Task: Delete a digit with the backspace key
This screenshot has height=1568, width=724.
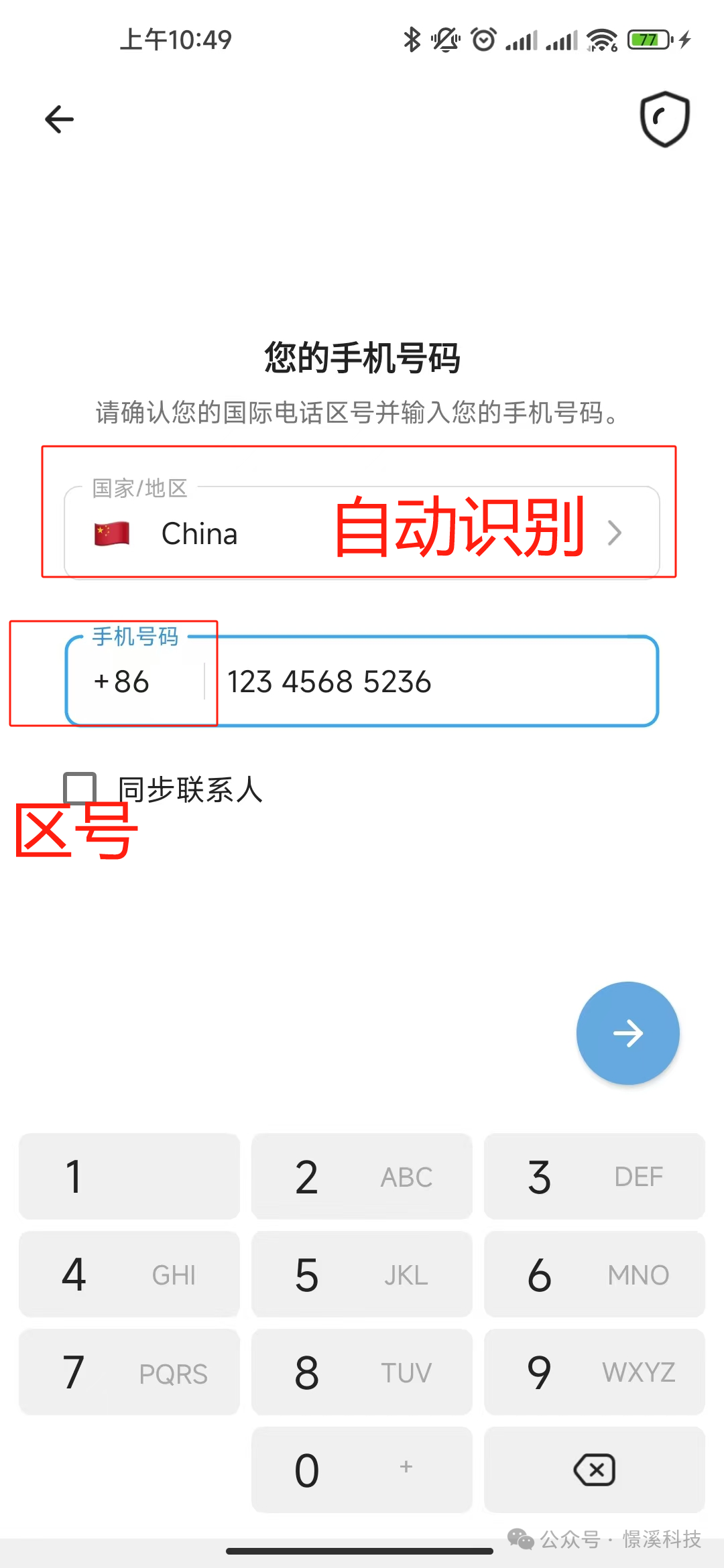Action: [x=594, y=1470]
